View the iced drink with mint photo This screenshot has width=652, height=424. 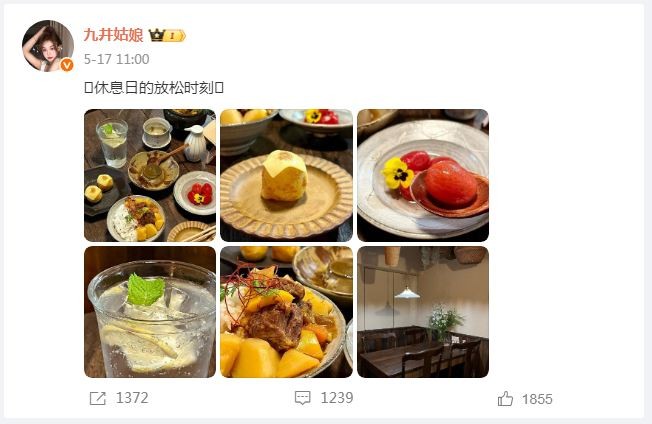pos(150,312)
